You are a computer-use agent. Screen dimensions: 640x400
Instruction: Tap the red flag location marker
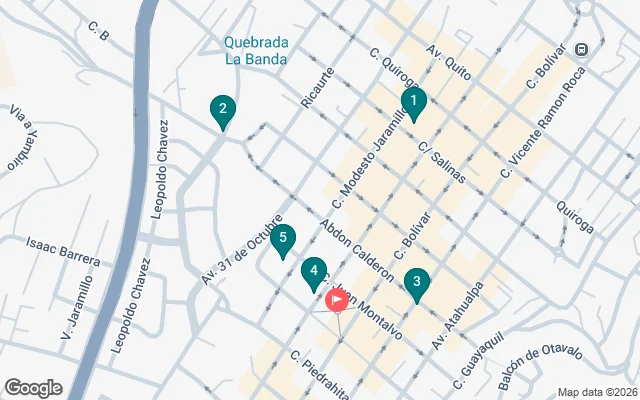click(x=338, y=299)
